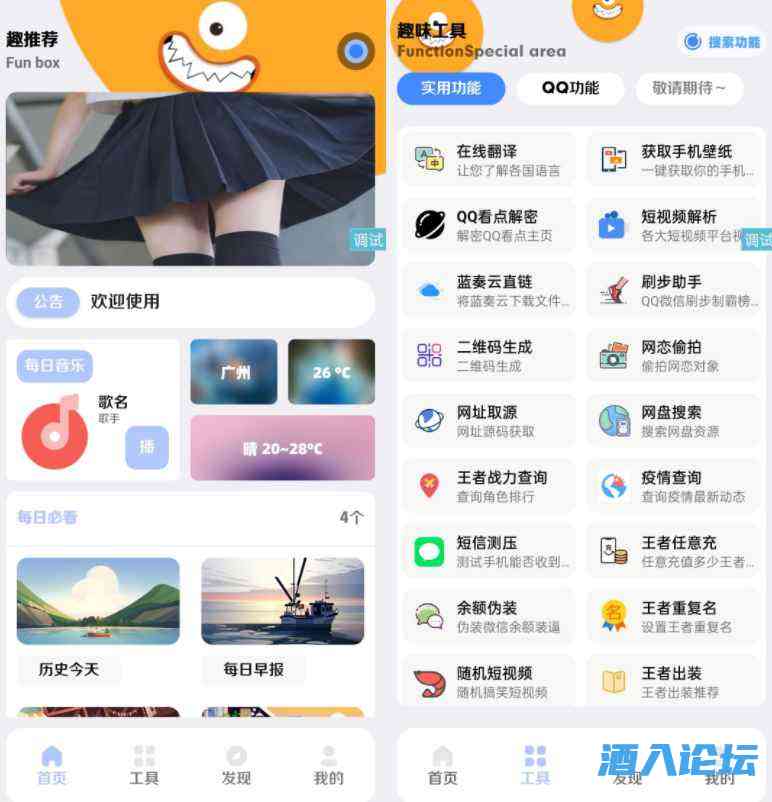Open the 搜索功能 search button

(x=722, y=42)
